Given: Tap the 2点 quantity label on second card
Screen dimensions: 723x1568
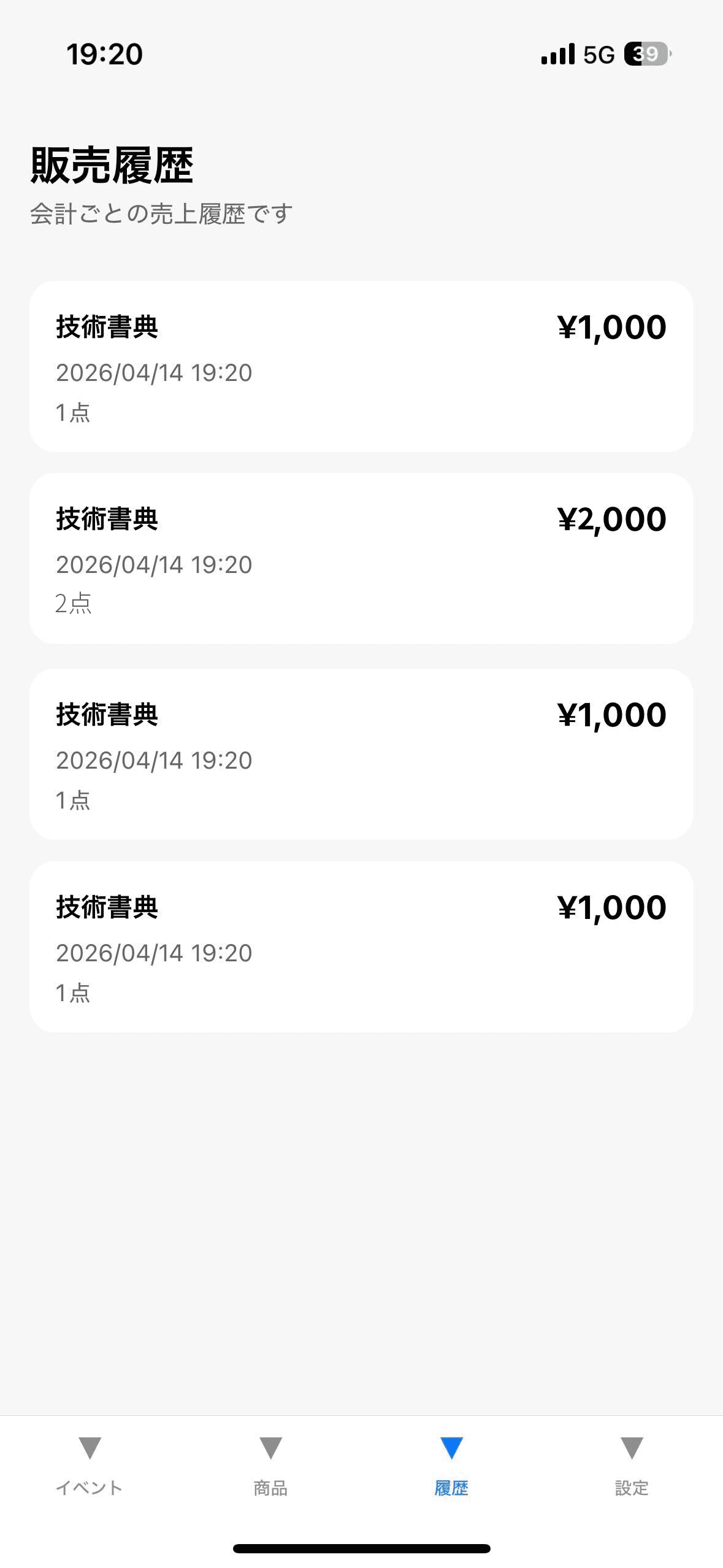Looking at the screenshot, I should [x=73, y=604].
